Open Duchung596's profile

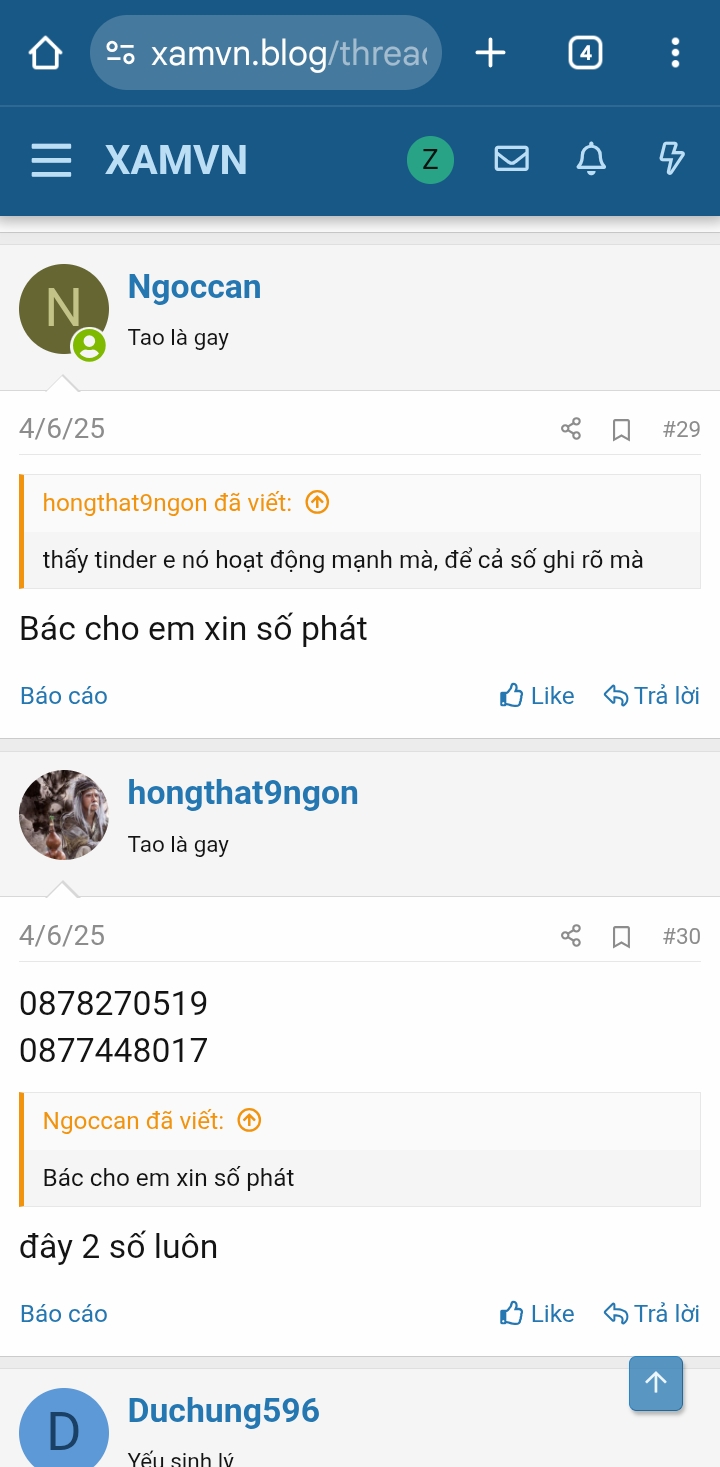pyautogui.click(x=223, y=1411)
